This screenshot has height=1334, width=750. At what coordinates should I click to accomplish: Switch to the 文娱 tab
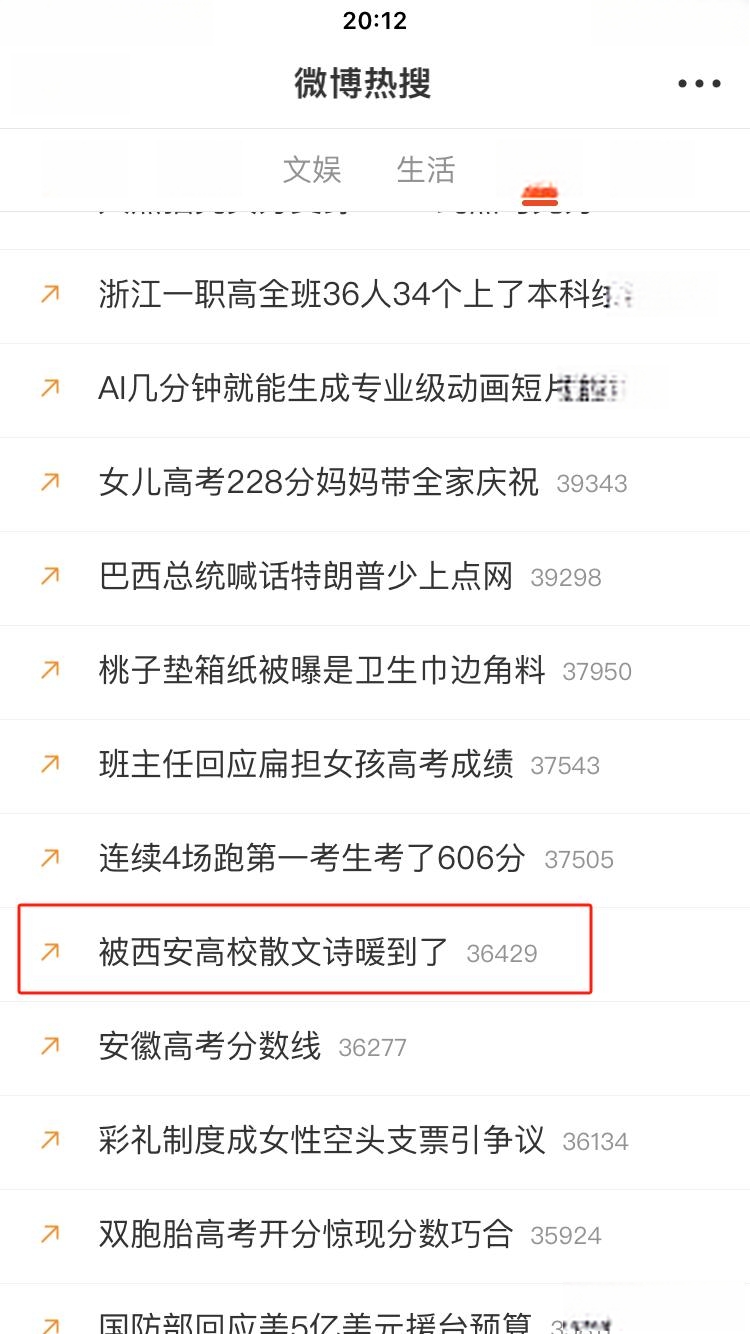pos(312,170)
